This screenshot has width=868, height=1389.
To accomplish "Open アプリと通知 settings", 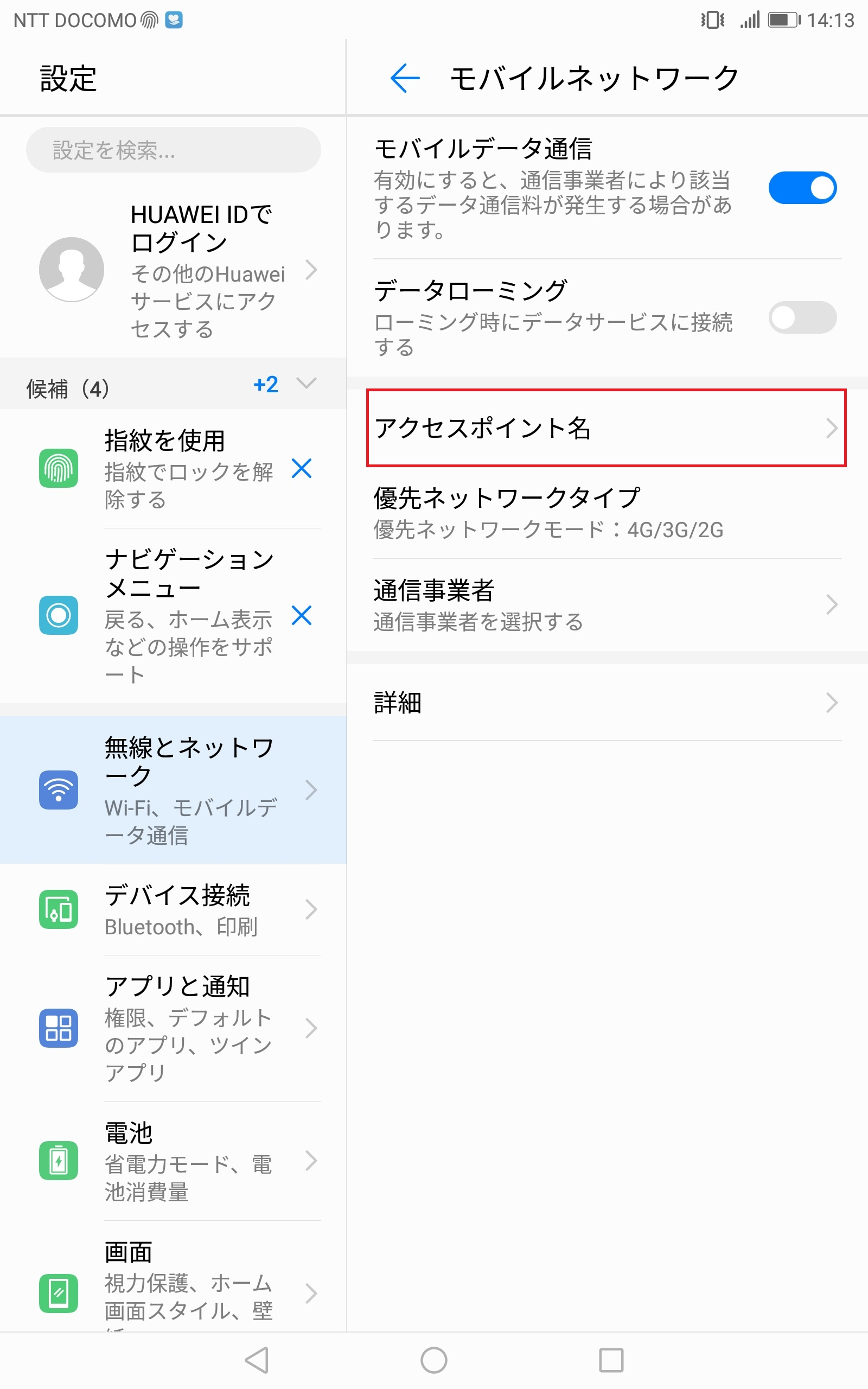I will click(173, 1029).
